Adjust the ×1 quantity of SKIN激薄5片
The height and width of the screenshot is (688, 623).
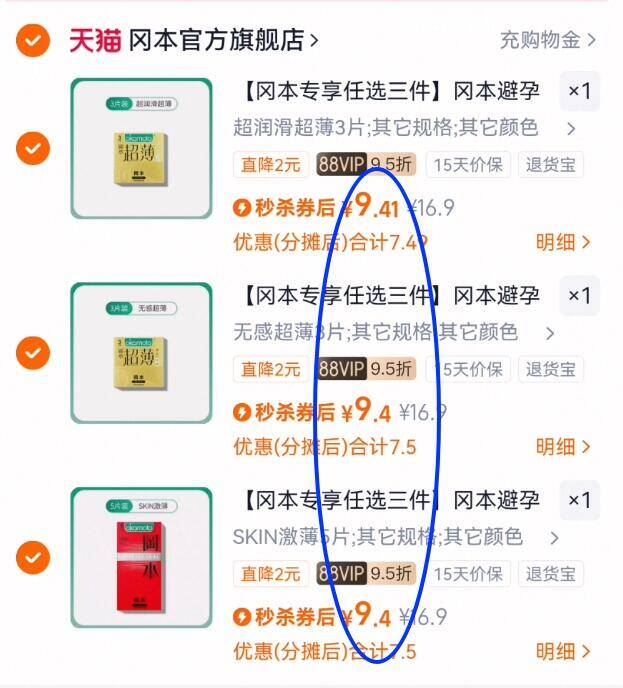579,500
